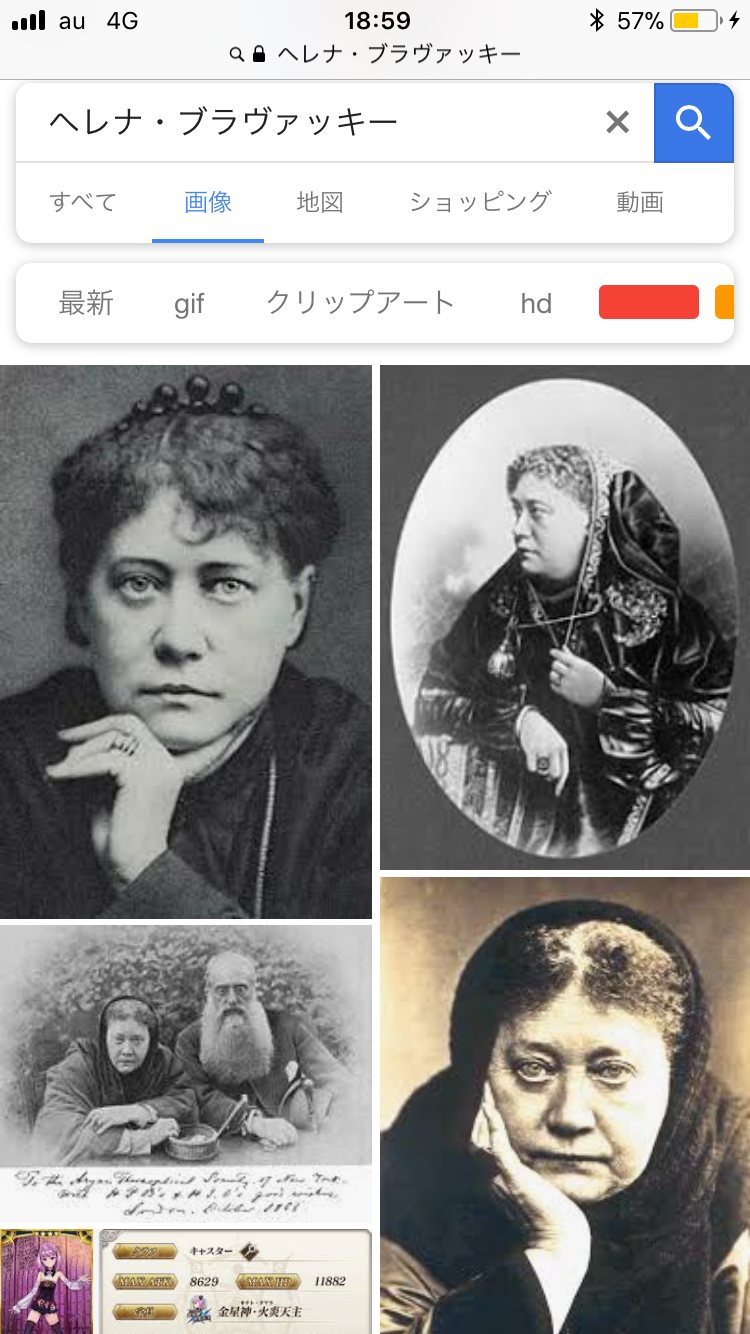Switch to the すべて tab
This screenshot has height=1334, width=750.
tap(83, 202)
